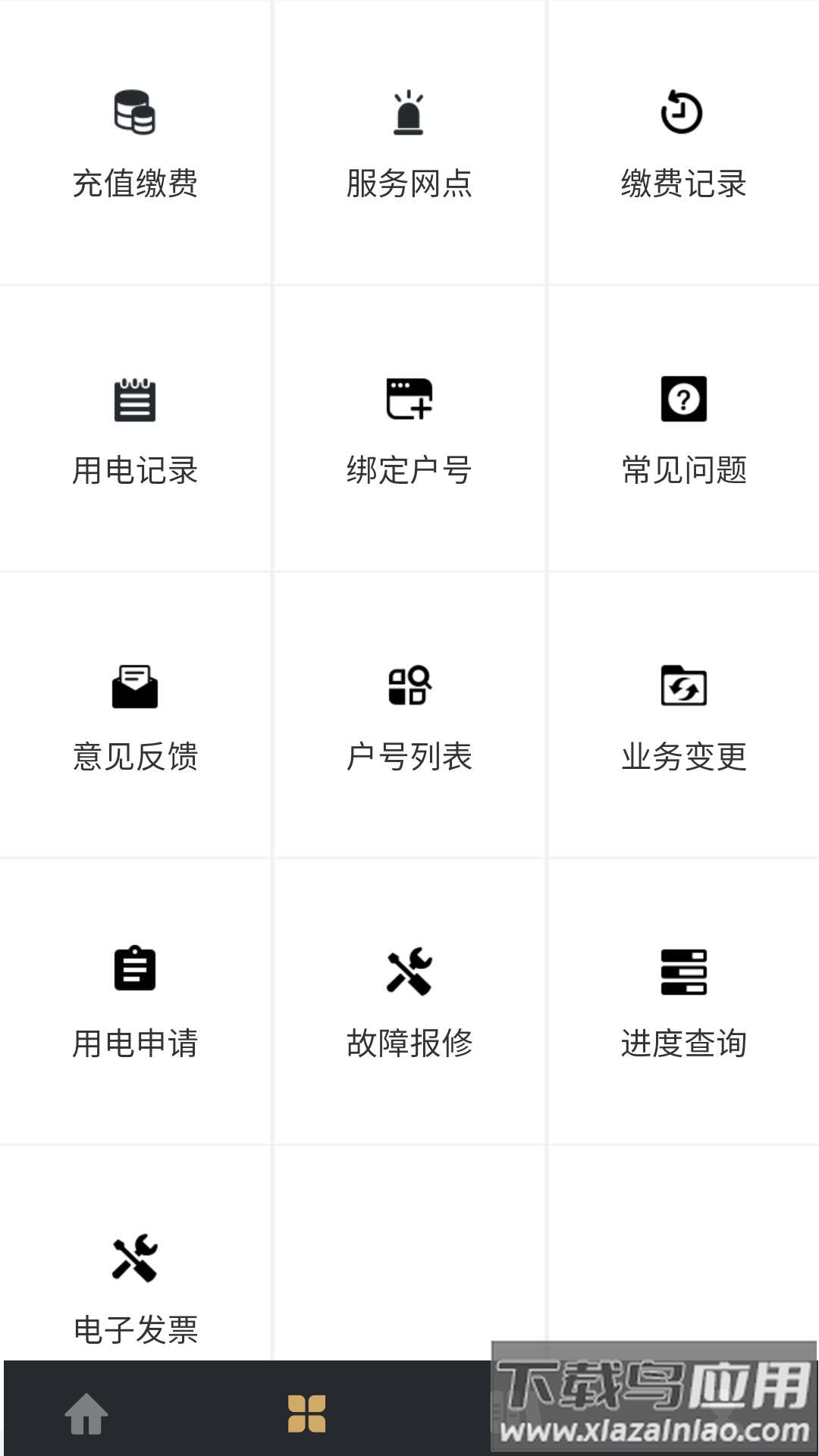The image size is (819, 1456).
Task: Open the 用电记录 electricity usage record icon
Action: 135,400
